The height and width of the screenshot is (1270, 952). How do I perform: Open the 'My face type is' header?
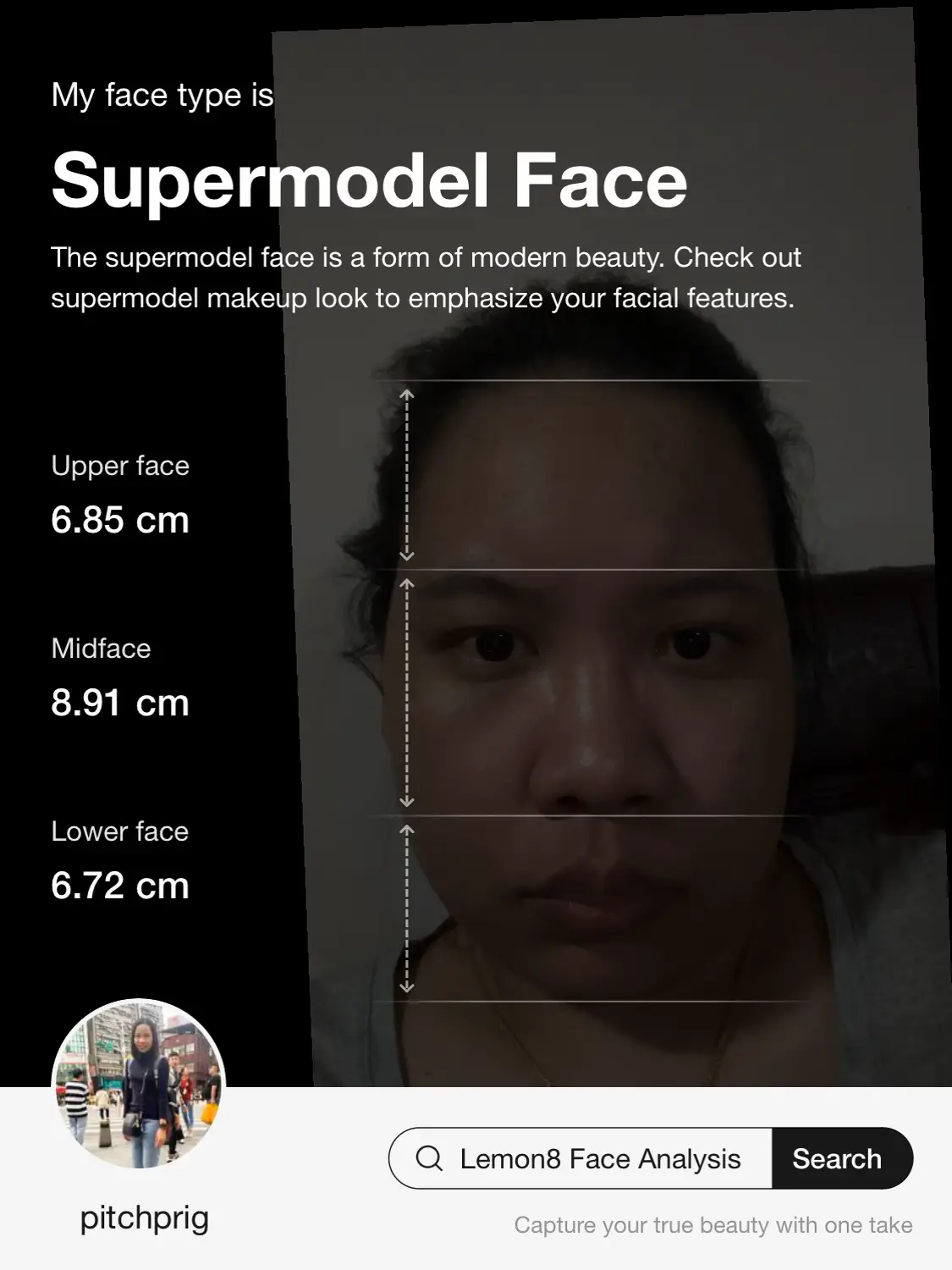coord(161,94)
